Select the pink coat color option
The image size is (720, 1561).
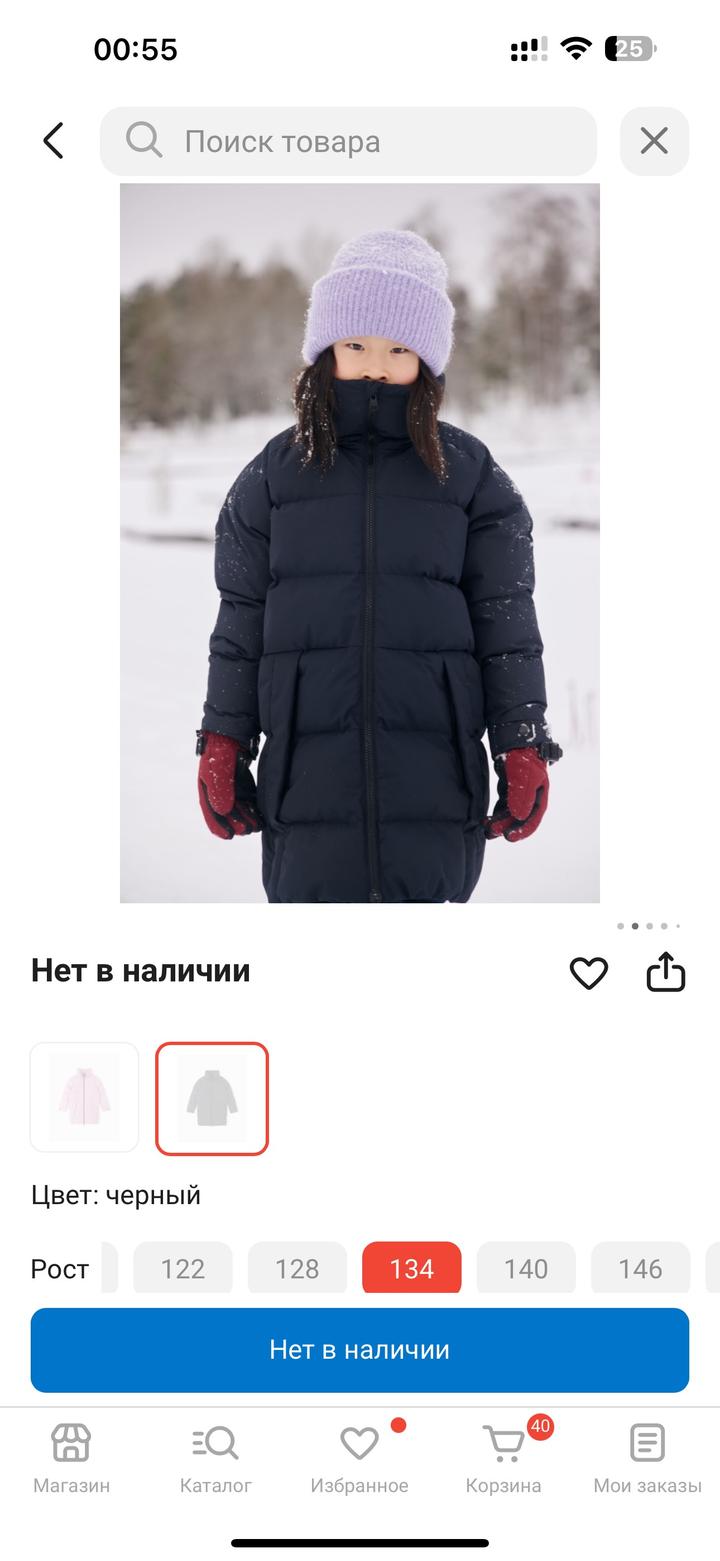coord(84,1097)
